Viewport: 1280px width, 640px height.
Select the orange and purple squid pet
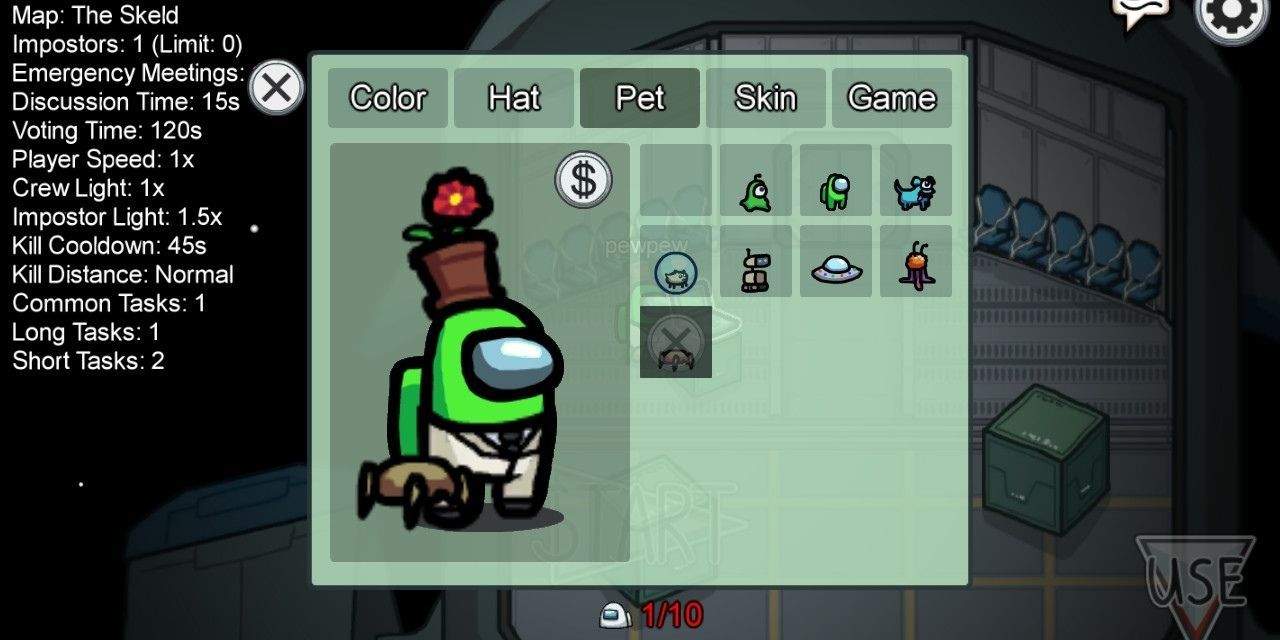pyautogui.click(x=916, y=261)
